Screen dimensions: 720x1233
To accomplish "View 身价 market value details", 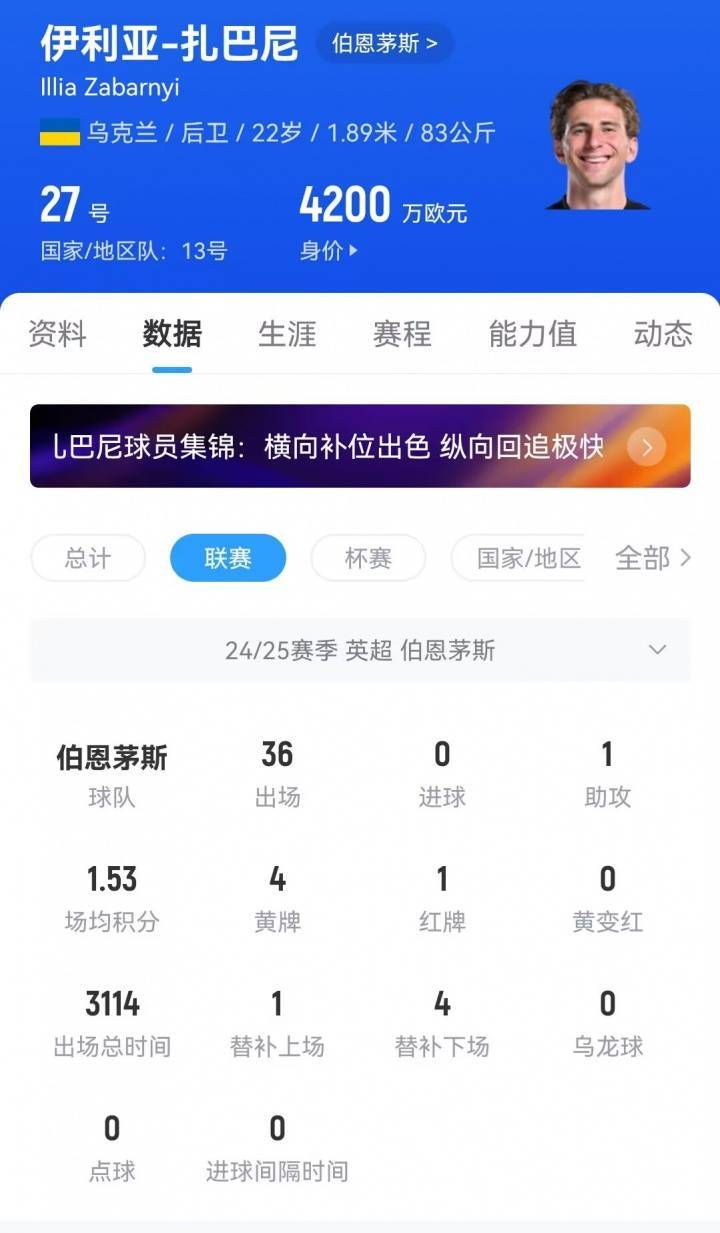I will (x=328, y=250).
